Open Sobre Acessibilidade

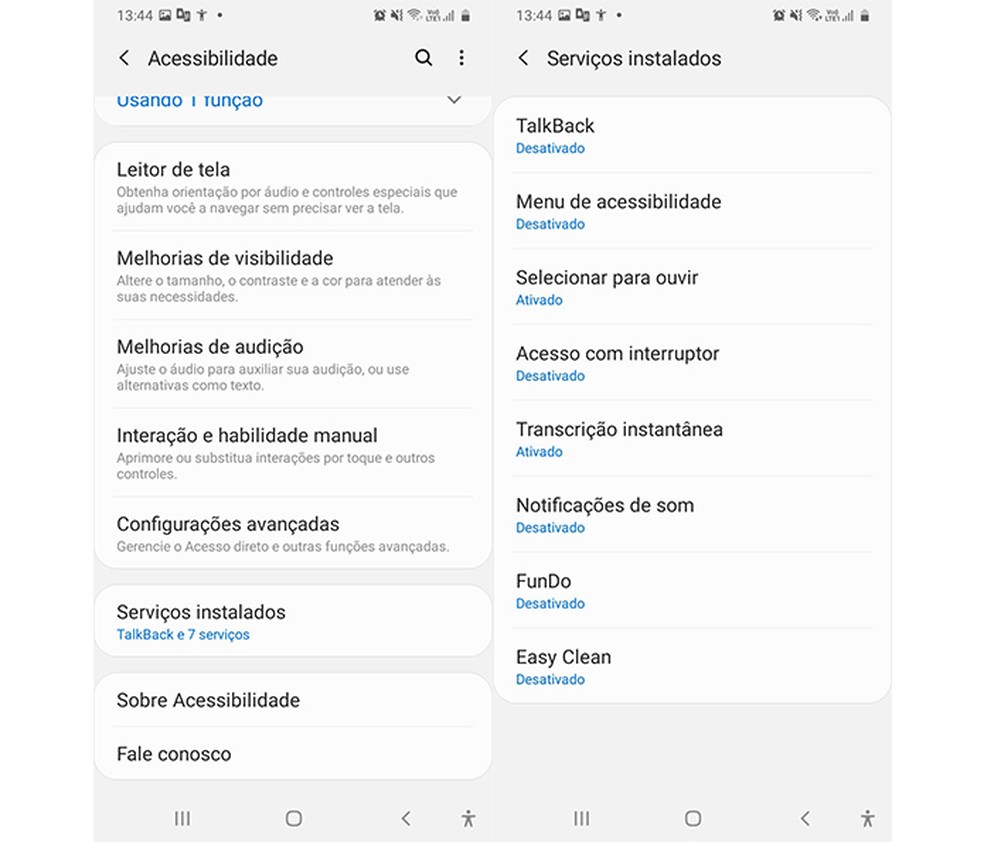[x=292, y=700]
